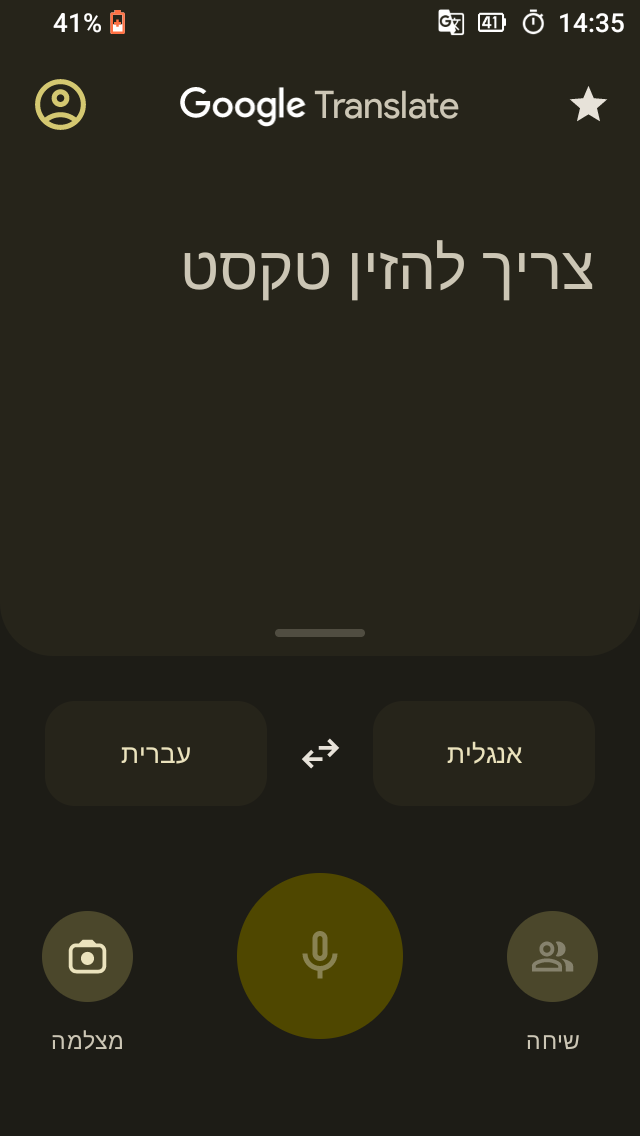640x1136 pixels.
Task: Open saved translations star
Action: coord(588,104)
